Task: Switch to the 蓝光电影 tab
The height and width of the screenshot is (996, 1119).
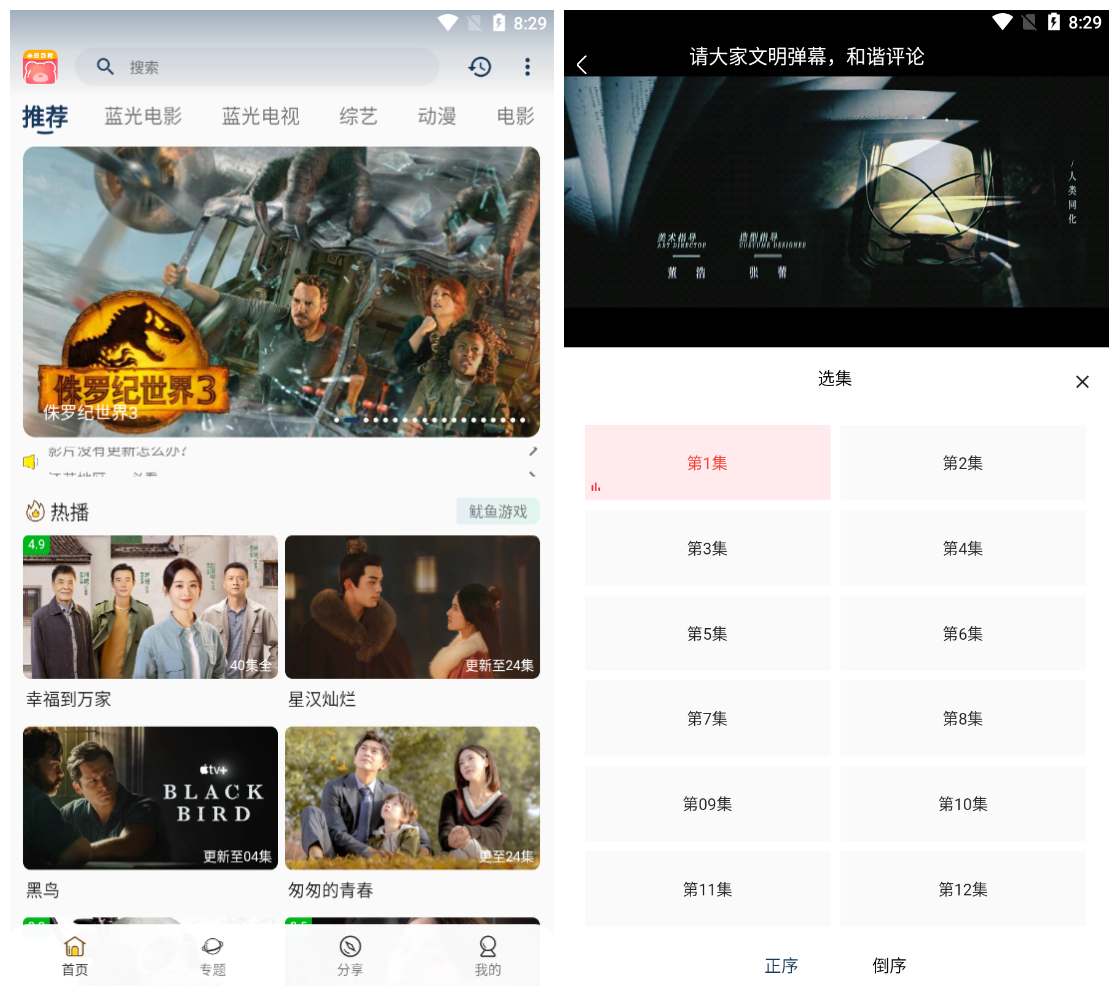Action: [143, 116]
